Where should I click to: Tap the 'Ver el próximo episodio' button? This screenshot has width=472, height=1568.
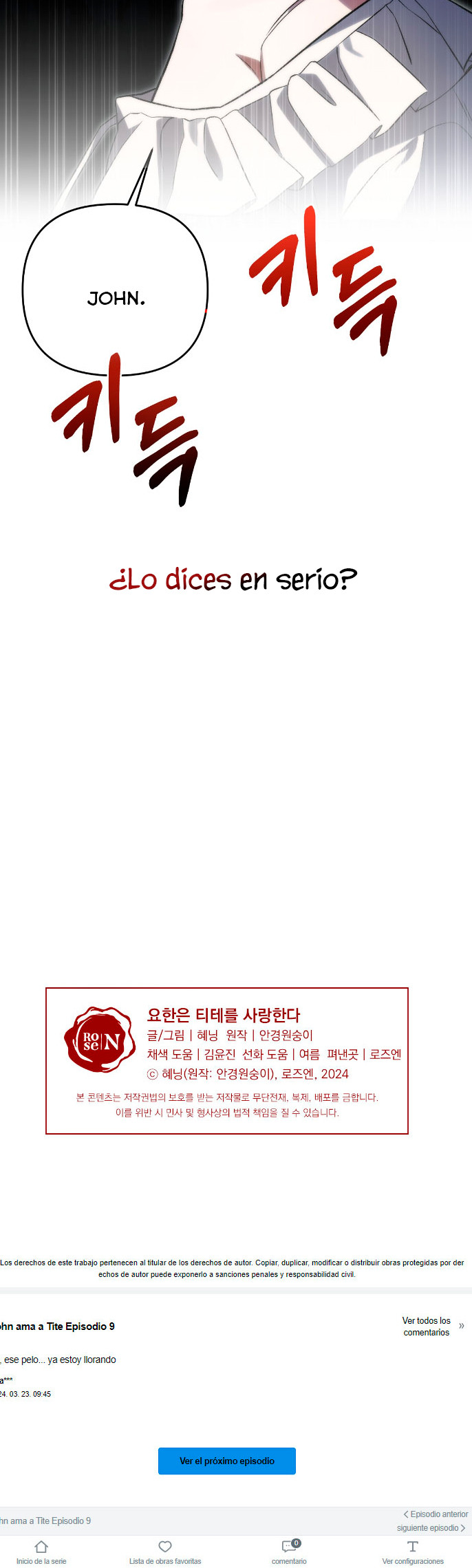227,1461
